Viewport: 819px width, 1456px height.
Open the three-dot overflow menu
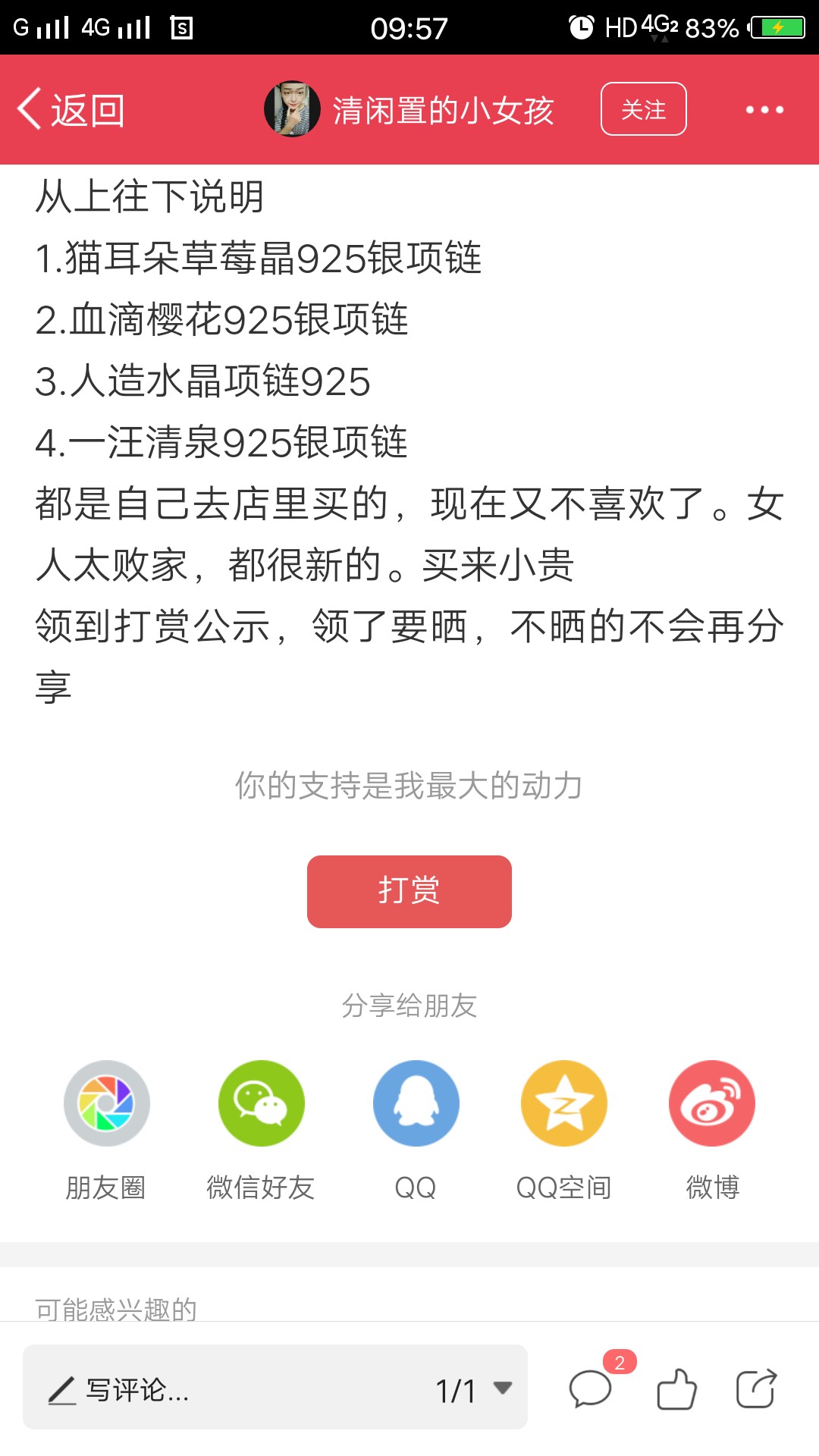764,110
